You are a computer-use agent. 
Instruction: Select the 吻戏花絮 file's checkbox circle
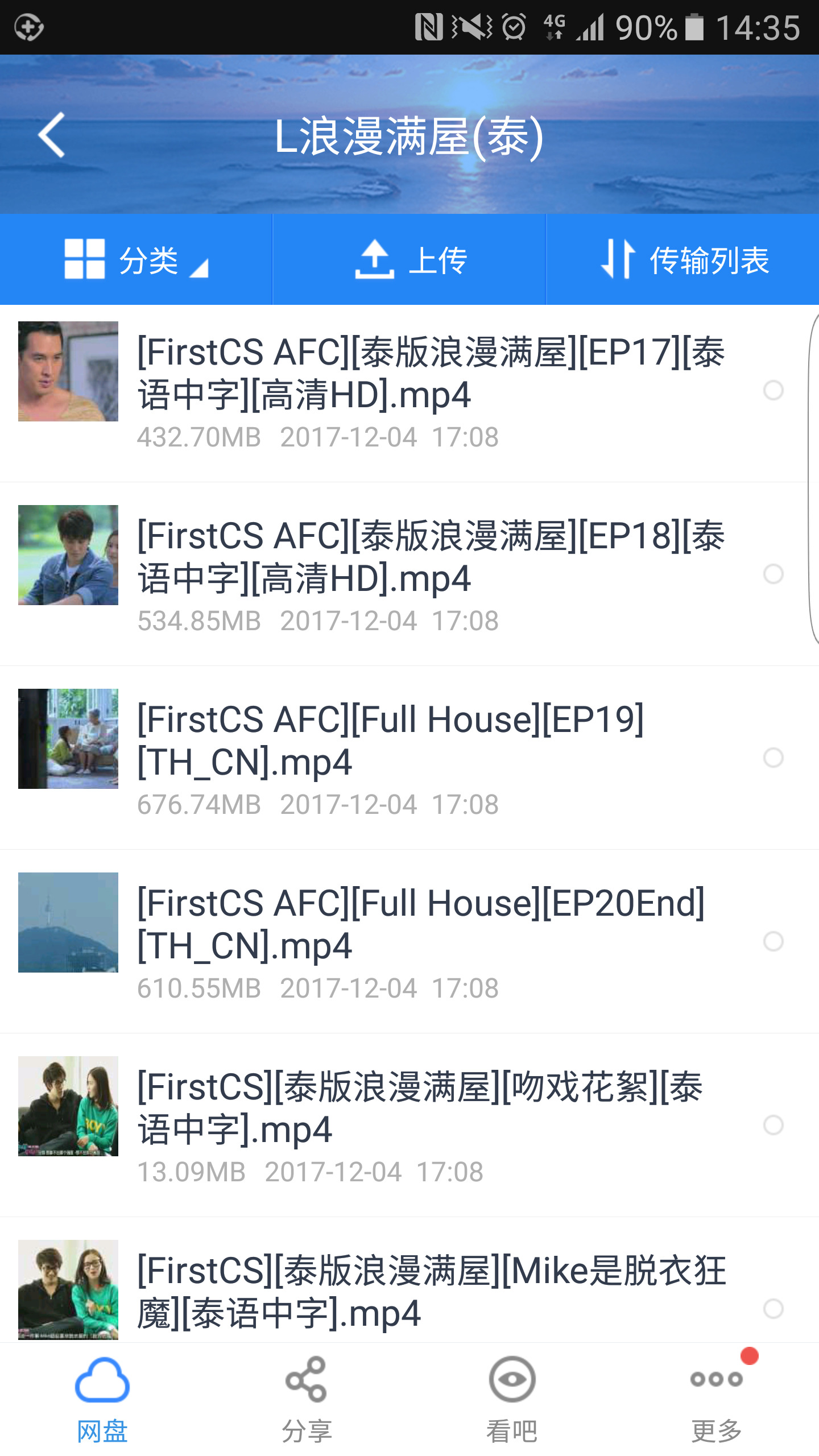tap(773, 1125)
